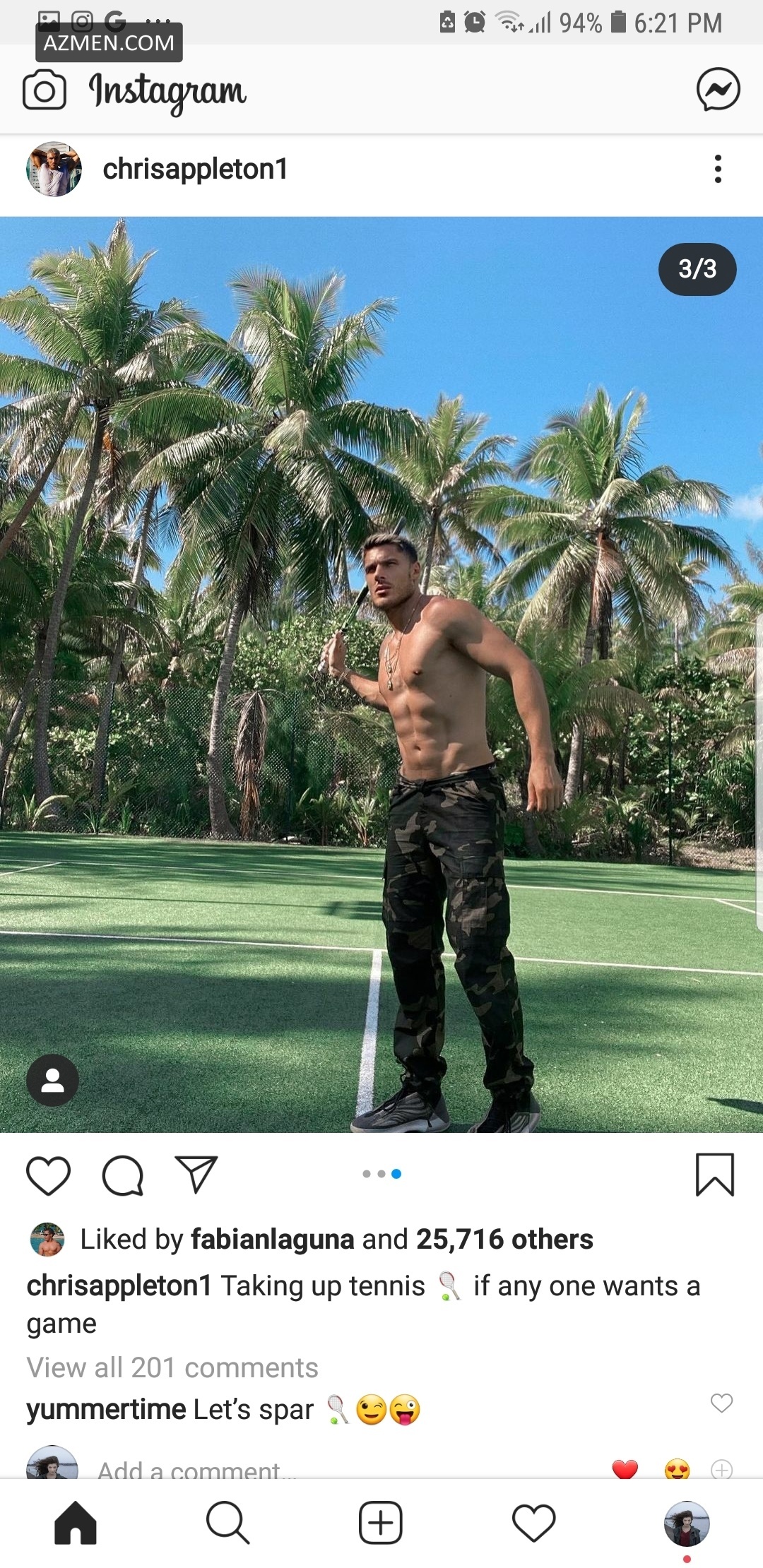View all 201 comments

click(x=172, y=1368)
